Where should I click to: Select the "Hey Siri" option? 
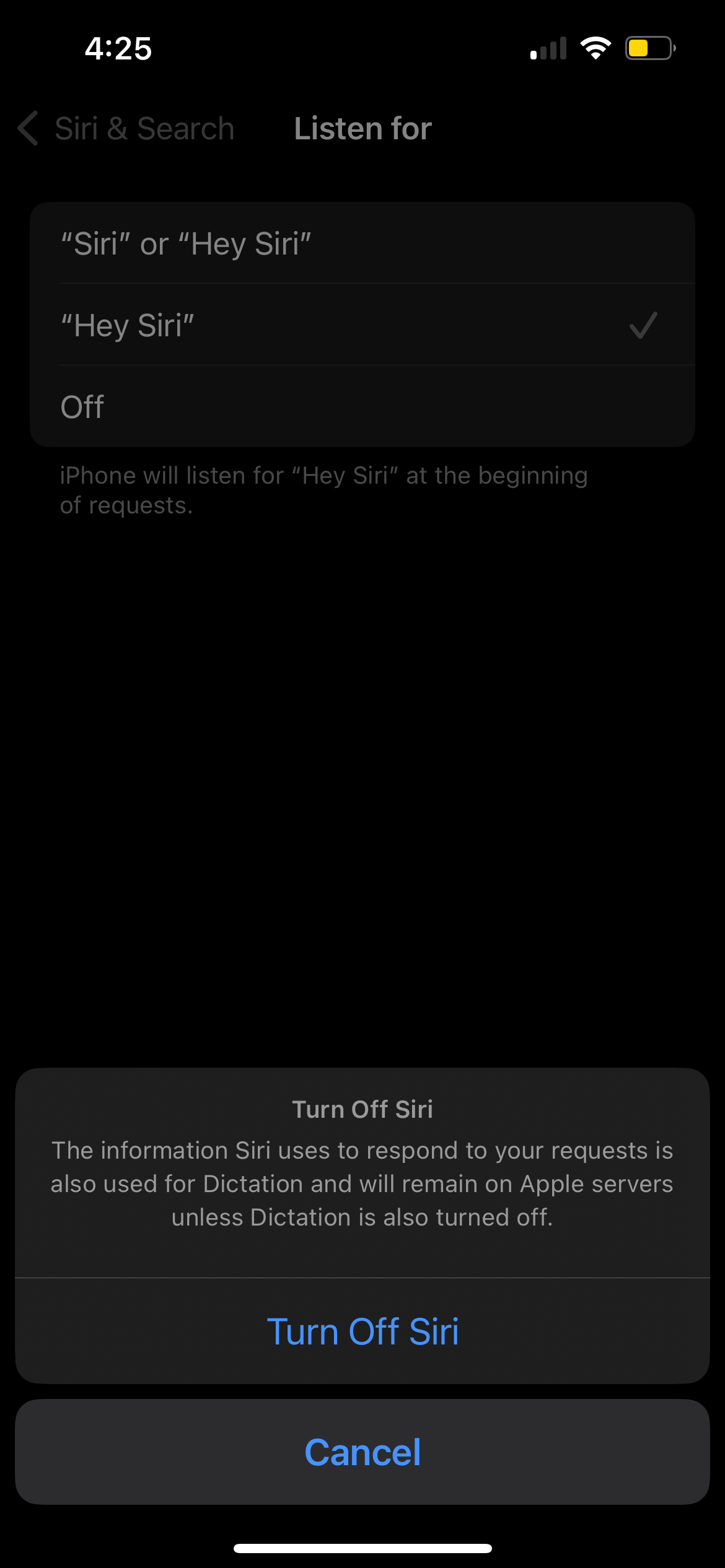(x=362, y=324)
